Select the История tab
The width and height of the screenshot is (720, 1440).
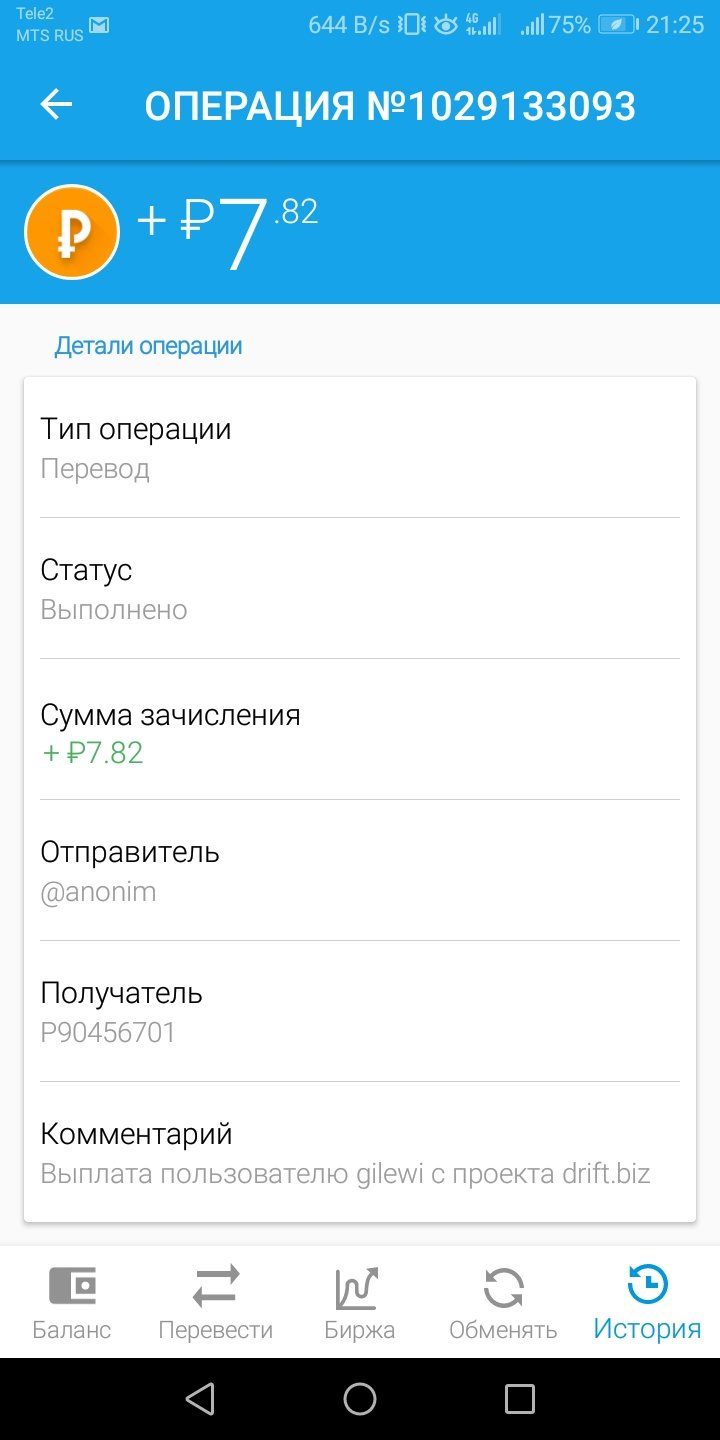pos(648,1302)
